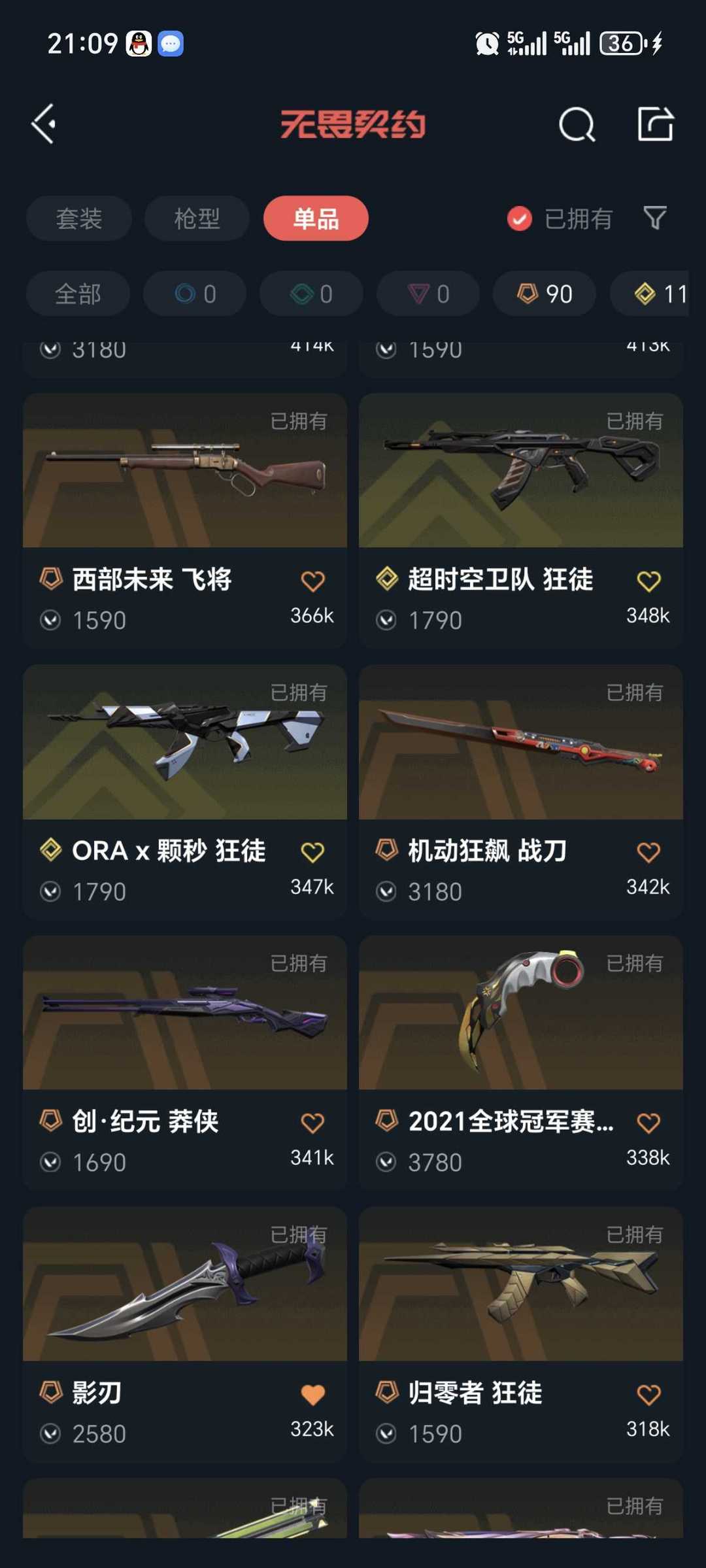Favorite the 西部未来 飞将 skin
This screenshot has width=706, height=1568.
[x=314, y=580]
